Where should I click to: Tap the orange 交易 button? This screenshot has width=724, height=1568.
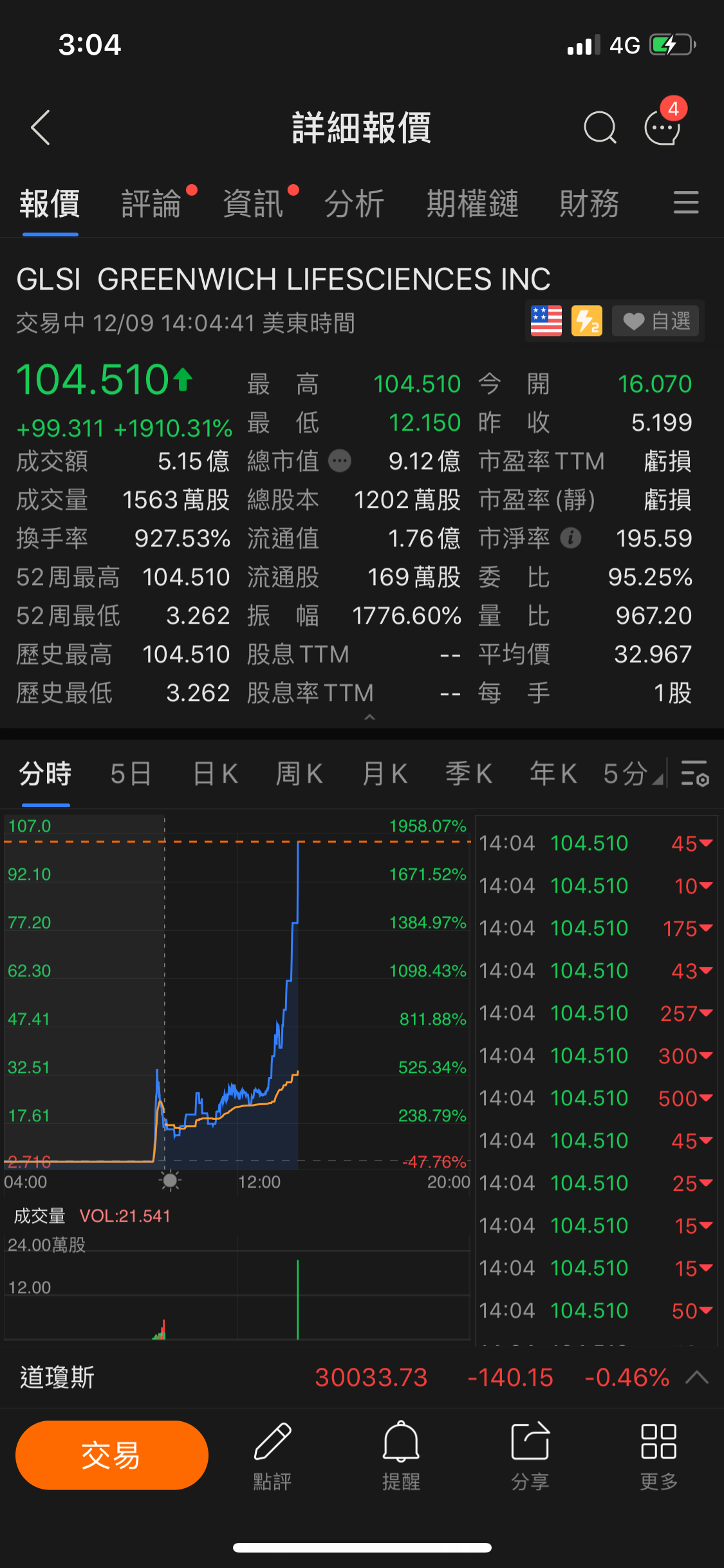(x=112, y=1455)
